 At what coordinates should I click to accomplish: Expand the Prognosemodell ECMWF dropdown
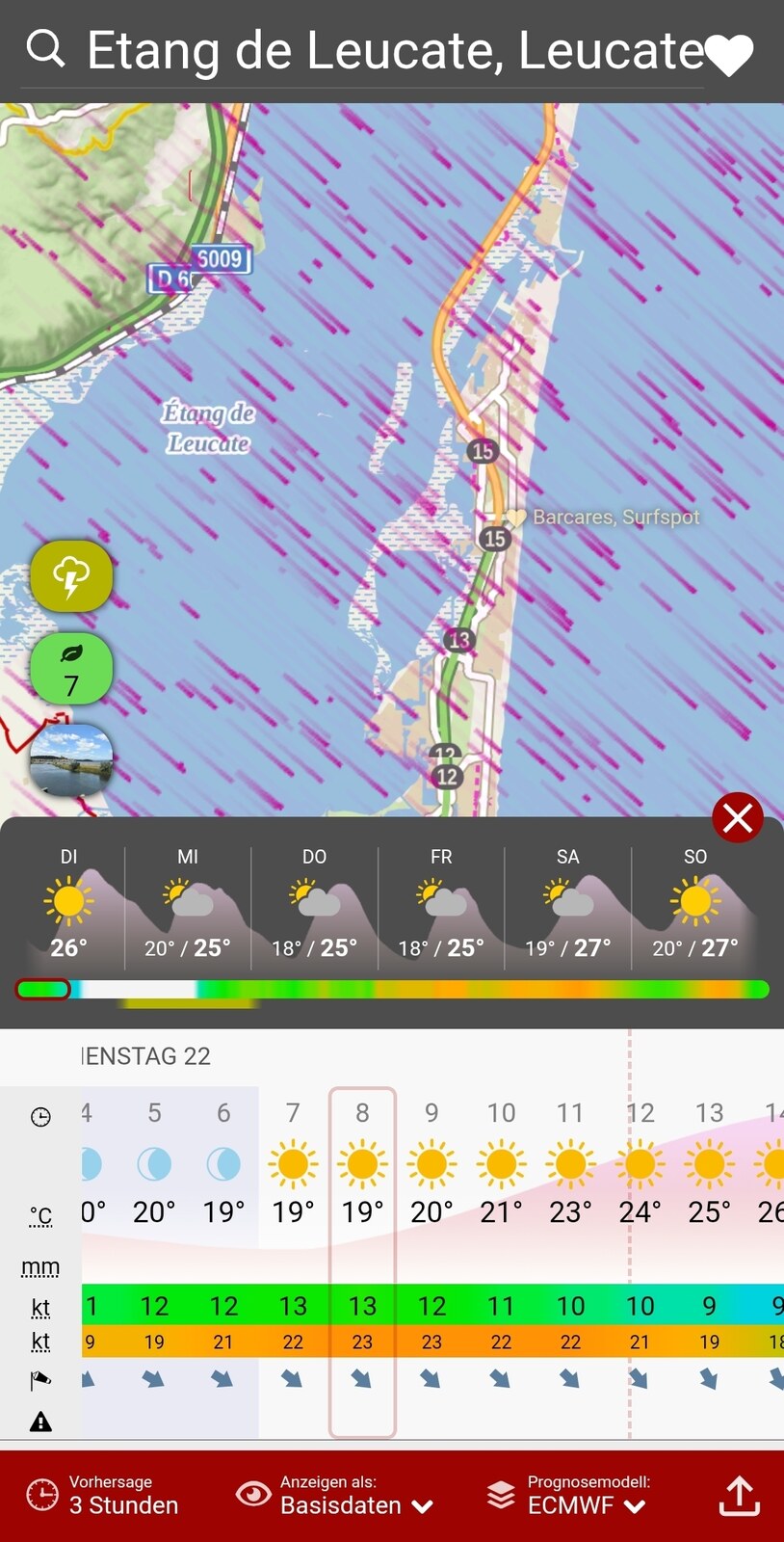568,1496
